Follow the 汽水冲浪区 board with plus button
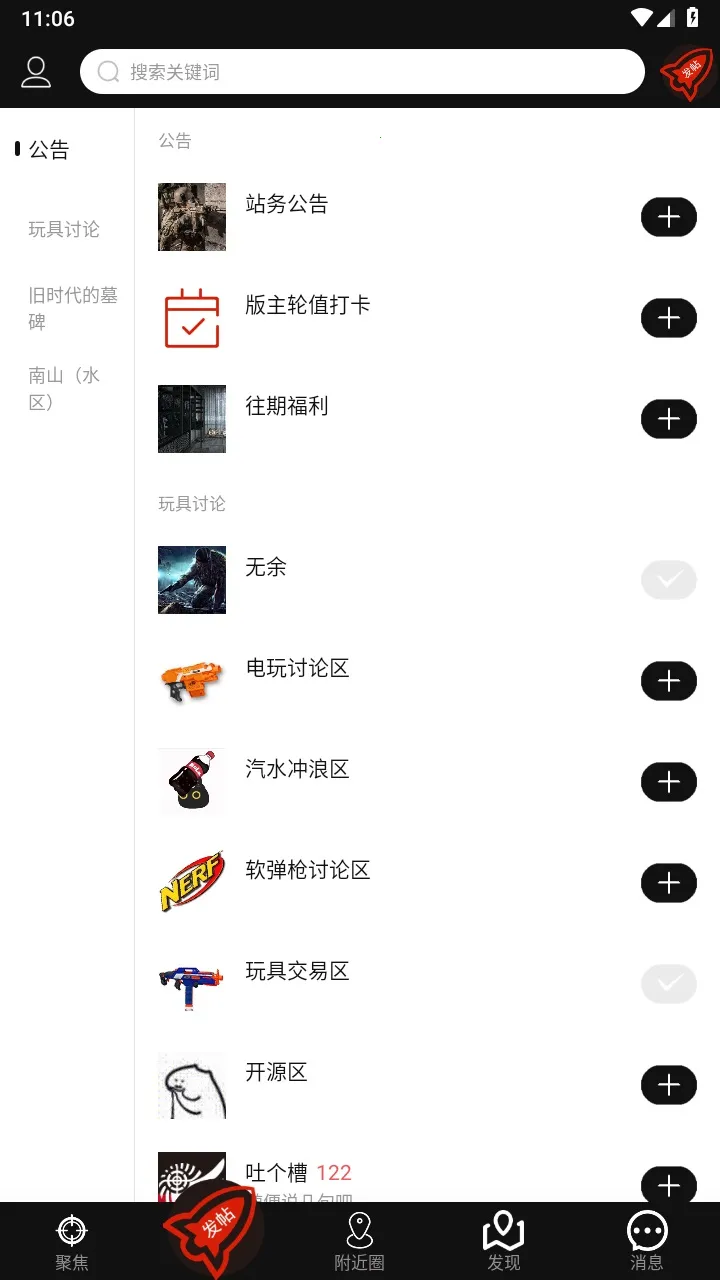The image size is (720, 1280). point(668,782)
